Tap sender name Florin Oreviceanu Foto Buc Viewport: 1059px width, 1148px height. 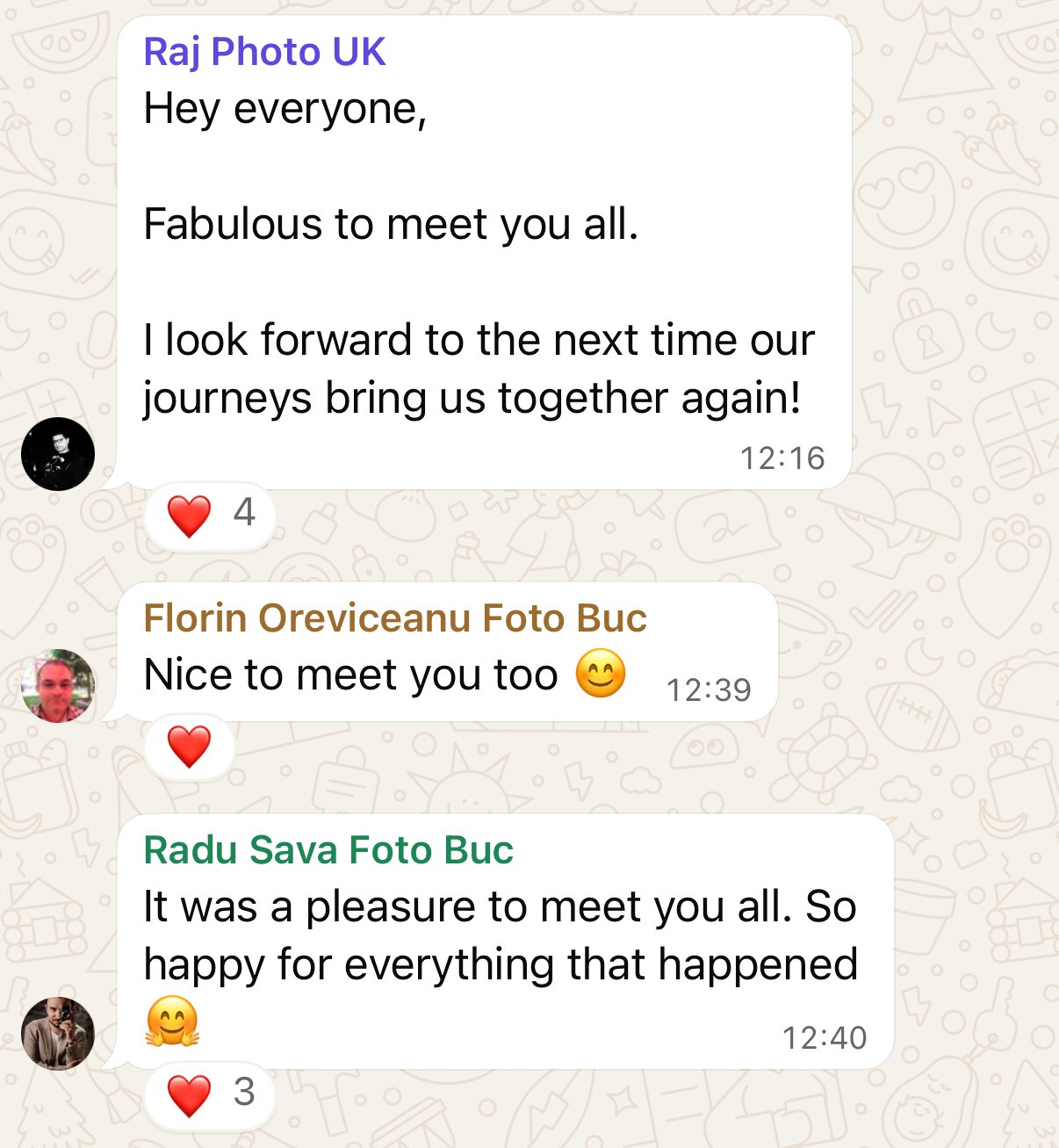pyautogui.click(x=394, y=618)
